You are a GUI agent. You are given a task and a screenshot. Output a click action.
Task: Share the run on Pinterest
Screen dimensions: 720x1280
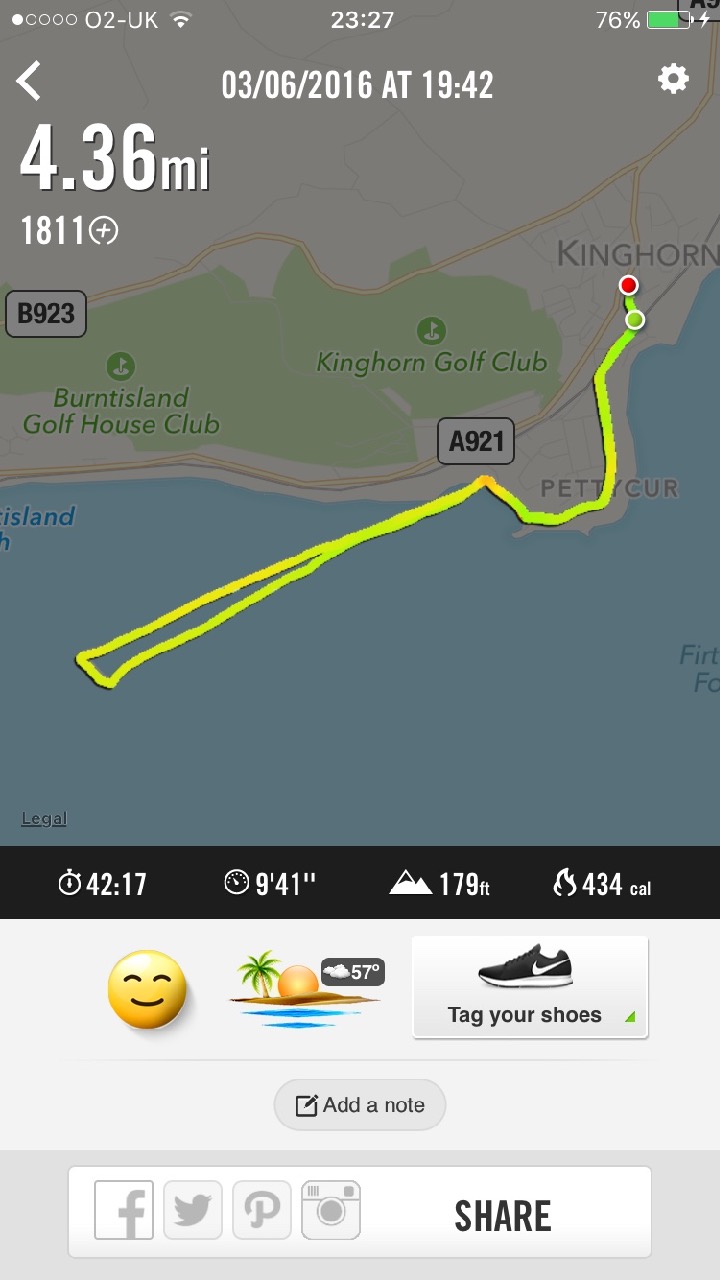[x=261, y=1210]
